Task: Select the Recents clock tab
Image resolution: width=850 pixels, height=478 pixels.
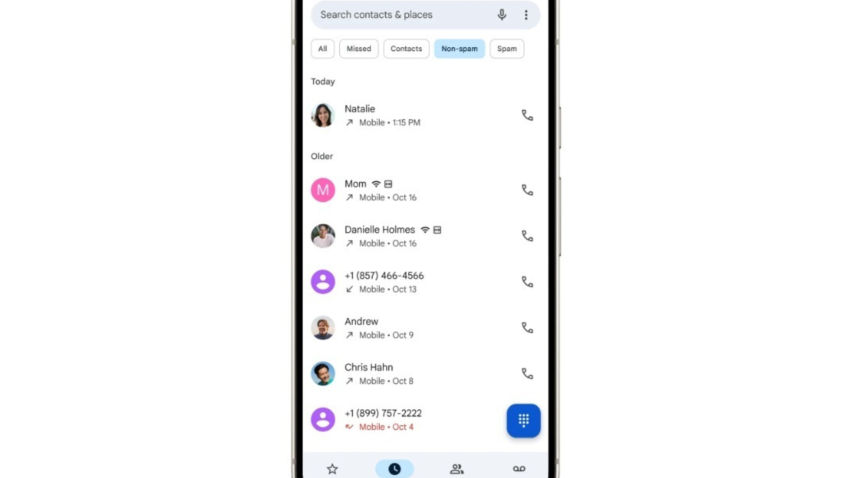Action: click(x=394, y=468)
